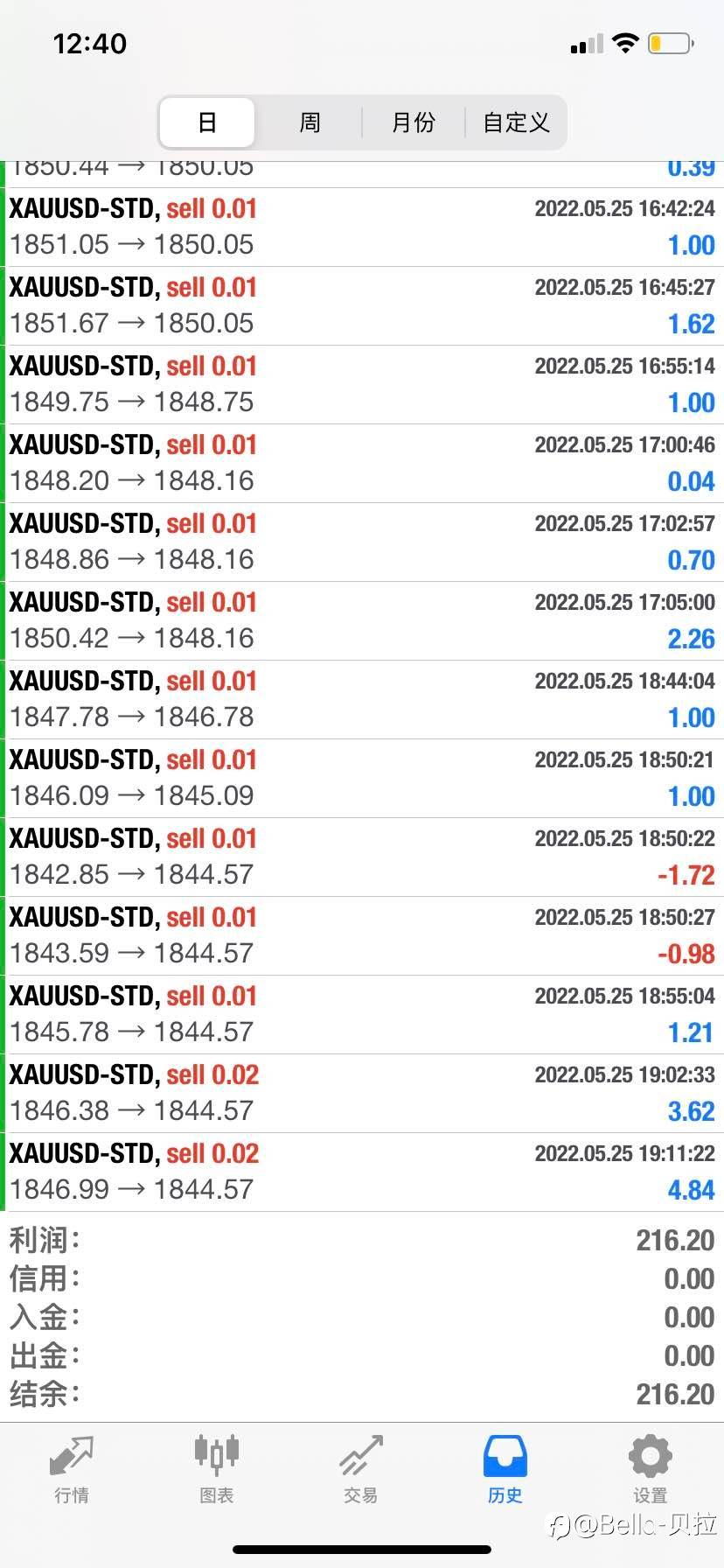This screenshot has height=1568, width=724.
Task: Select the 历史 history tab
Action: [505, 1470]
